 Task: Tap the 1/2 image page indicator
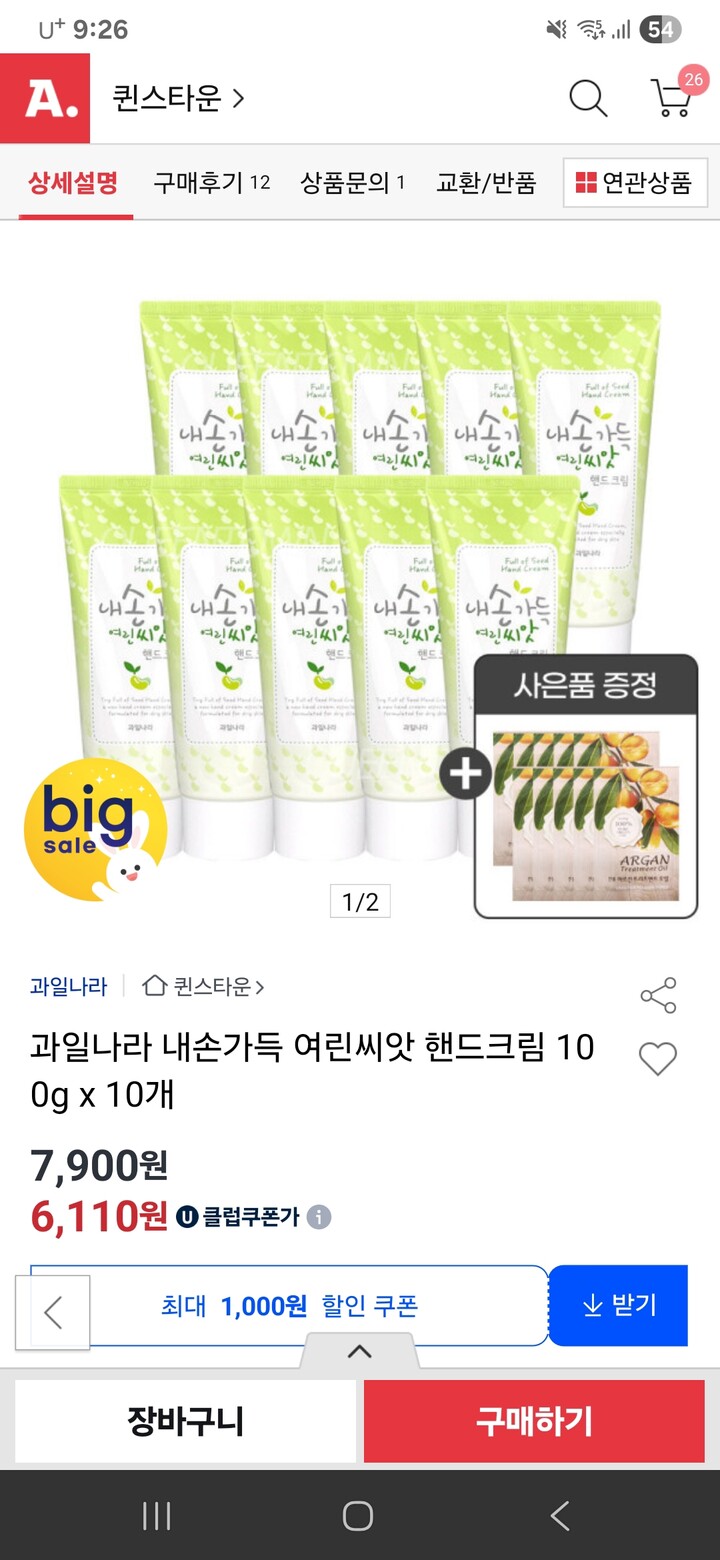click(360, 901)
